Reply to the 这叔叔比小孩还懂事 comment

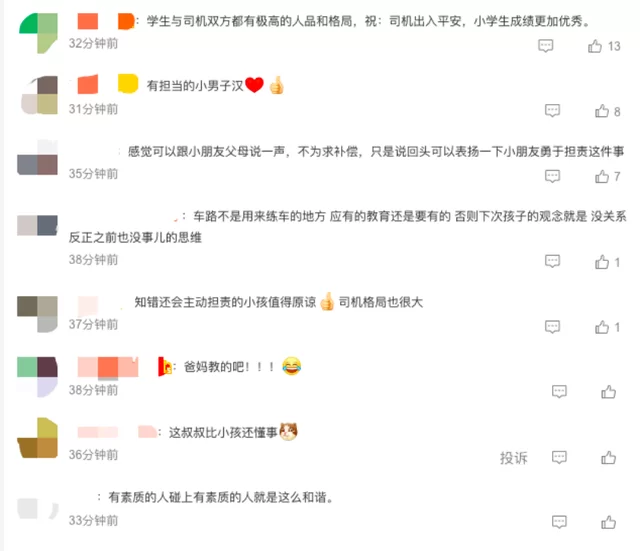pyautogui.click(x=560, y=457)
